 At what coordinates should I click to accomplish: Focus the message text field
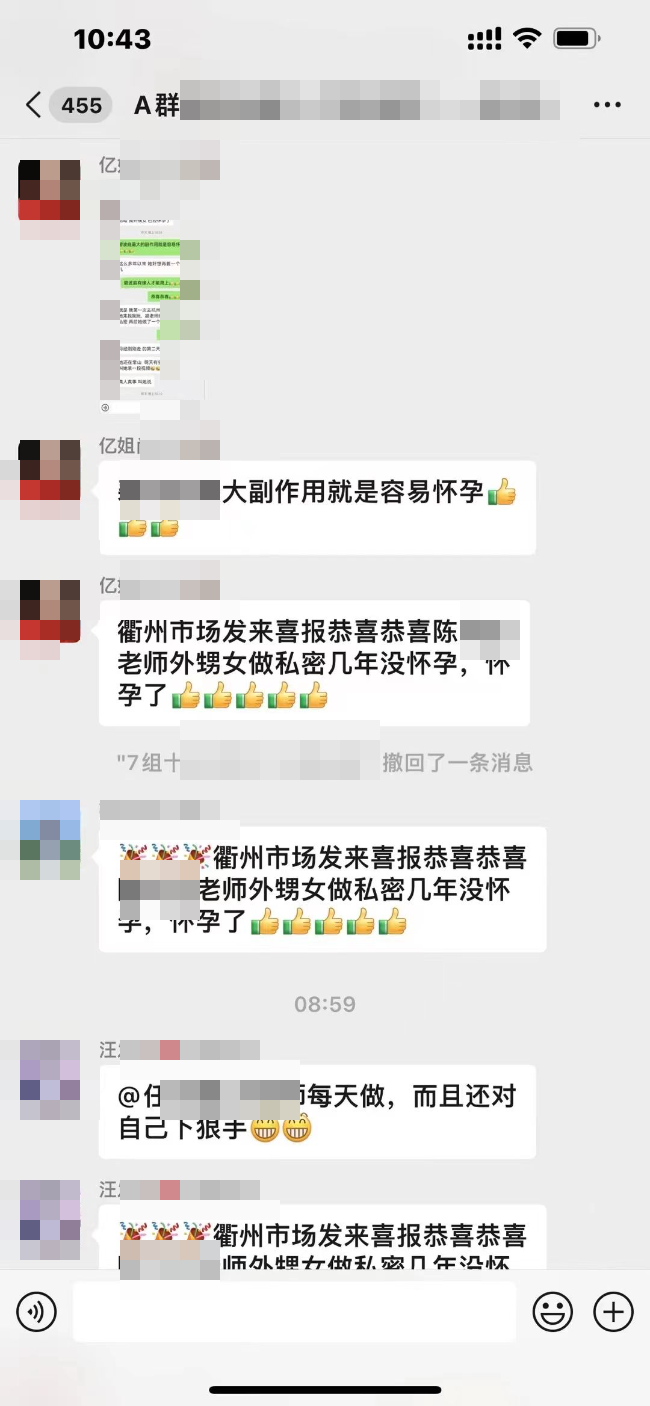[295, 1311]
